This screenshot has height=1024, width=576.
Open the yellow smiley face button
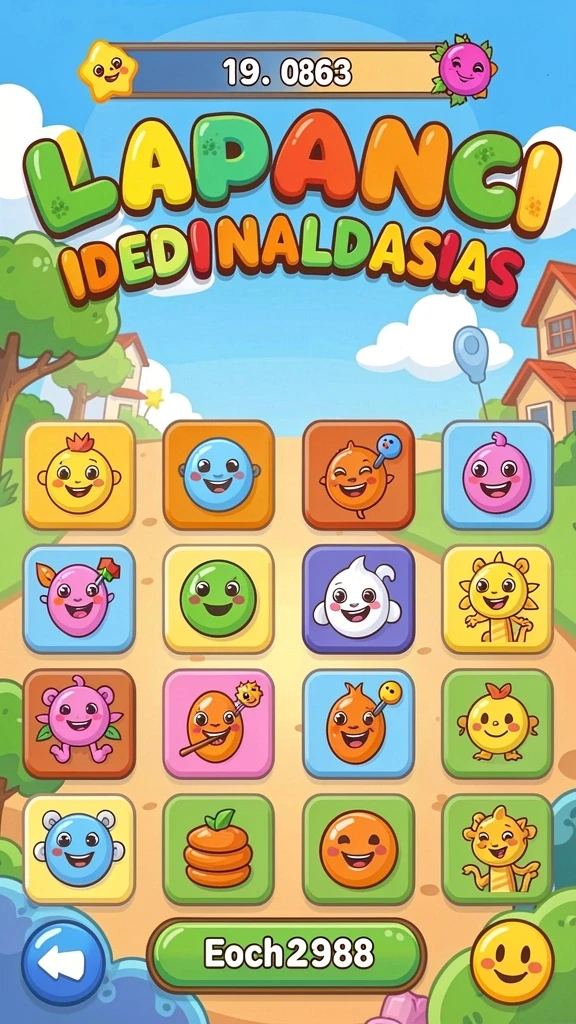click(x=512, y=961)
